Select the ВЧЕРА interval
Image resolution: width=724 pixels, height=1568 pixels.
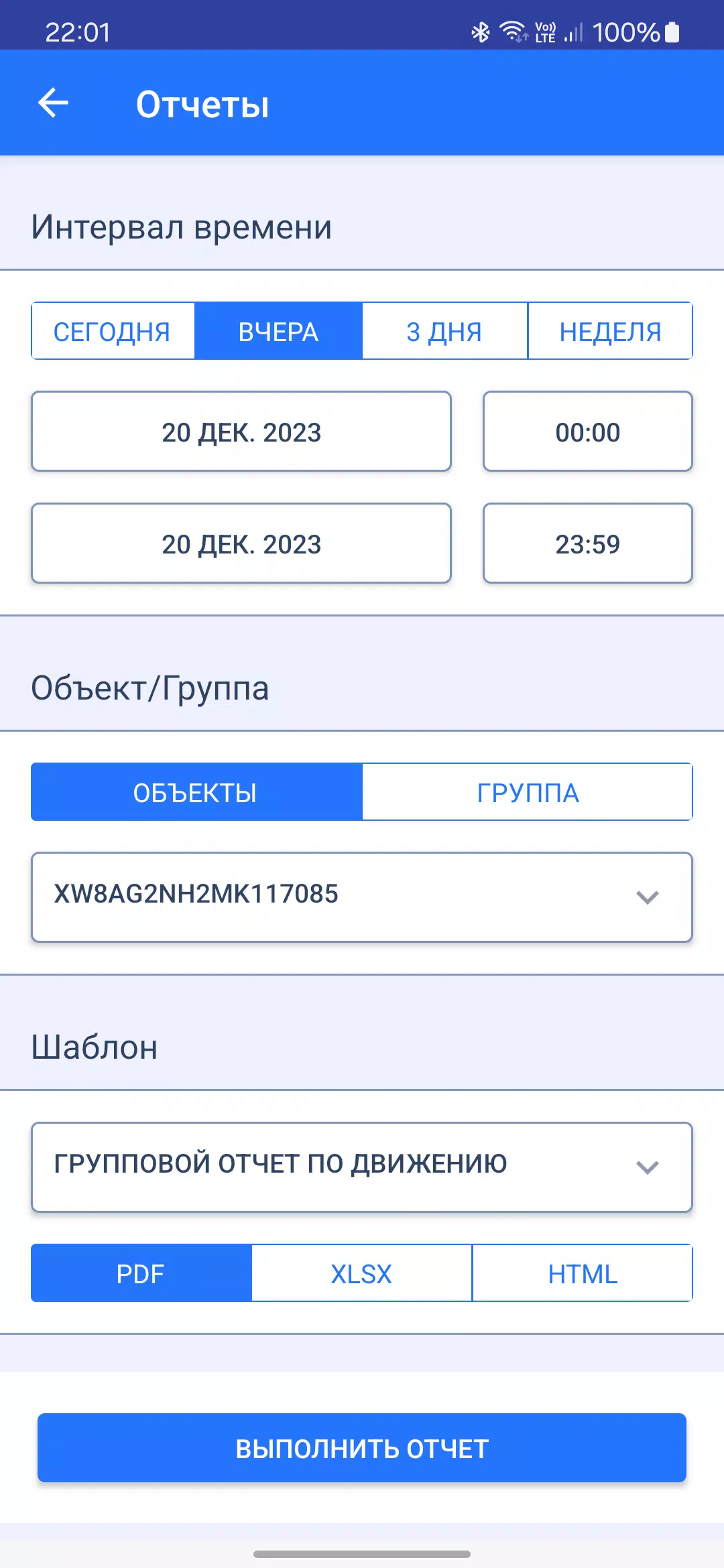(x=278, y=331)
